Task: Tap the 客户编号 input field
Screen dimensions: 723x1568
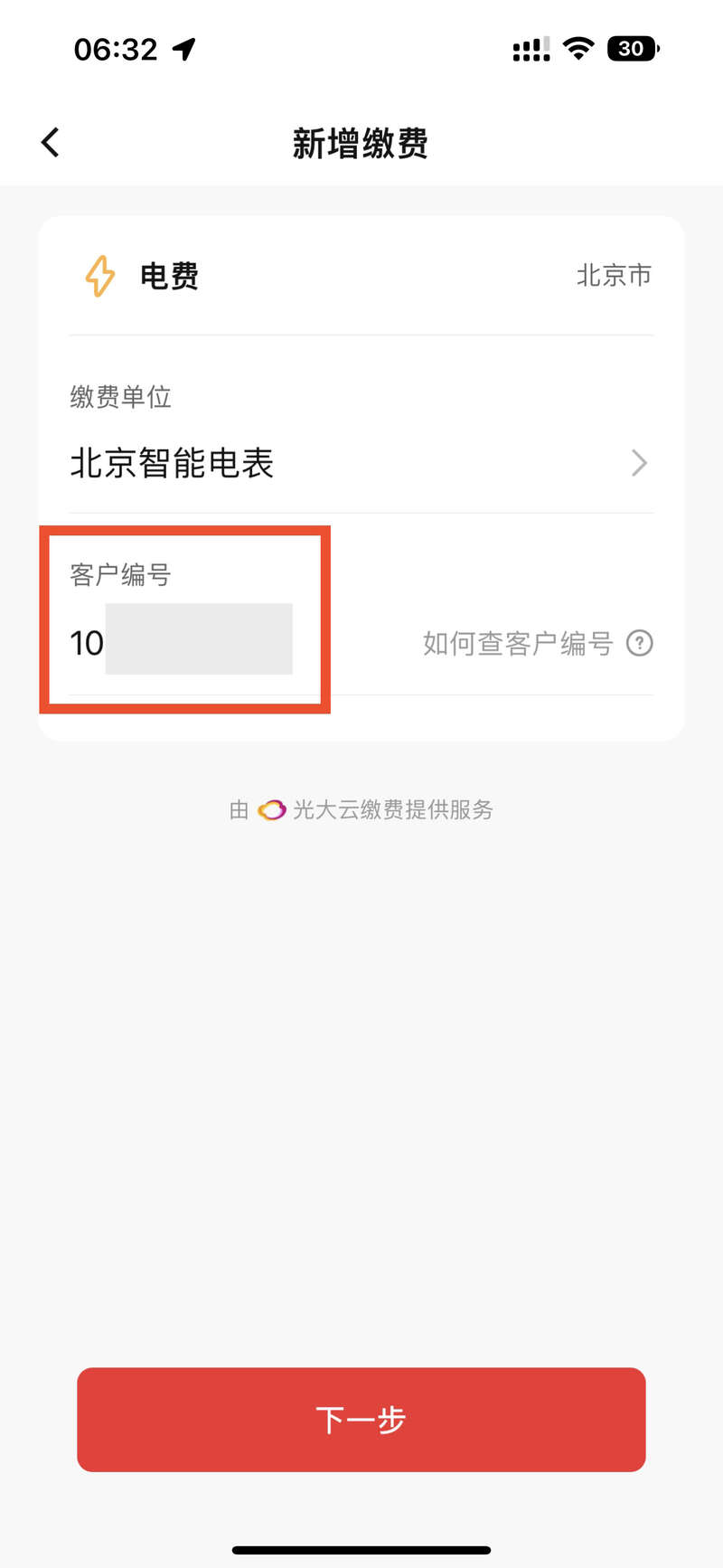Action: tap(199, 642)
